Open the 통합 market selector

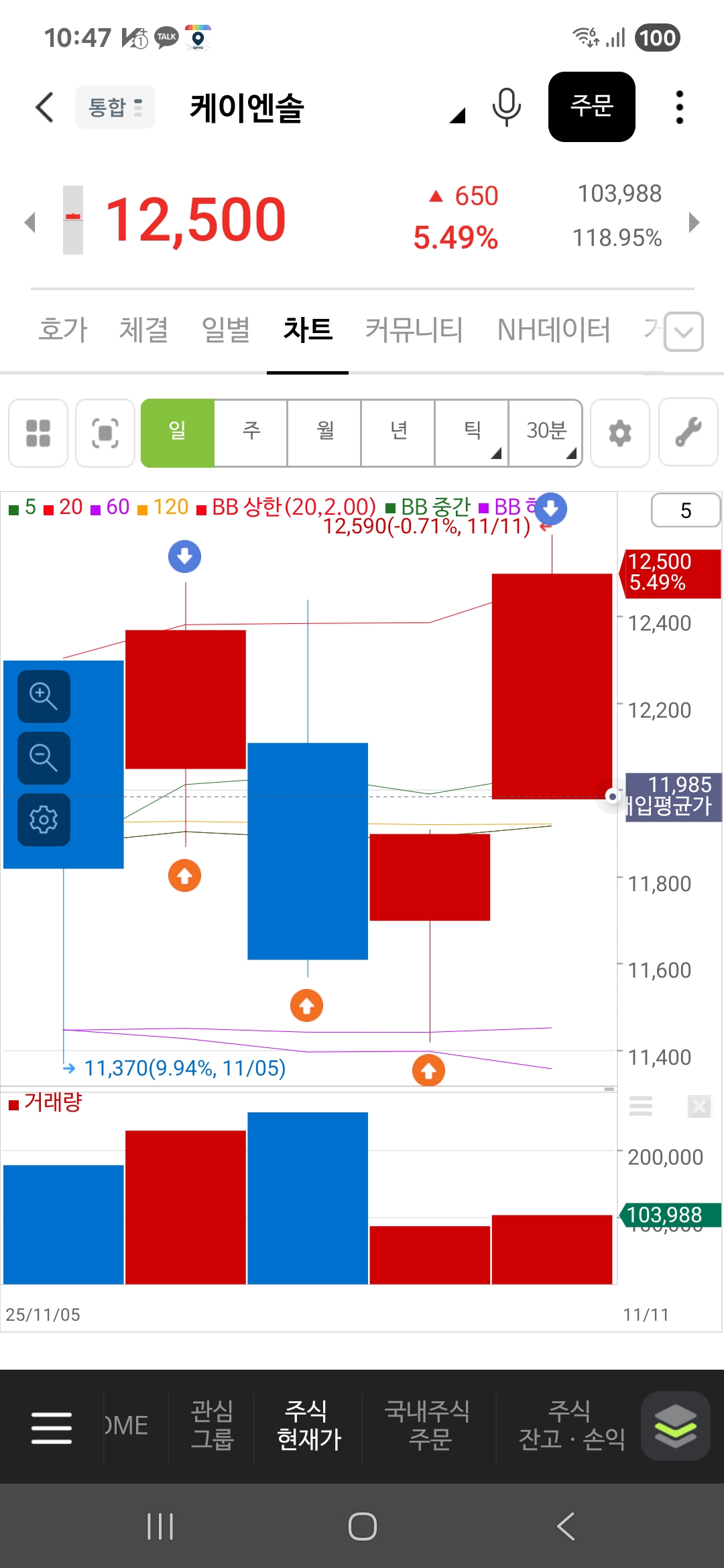tap(115, 107)
